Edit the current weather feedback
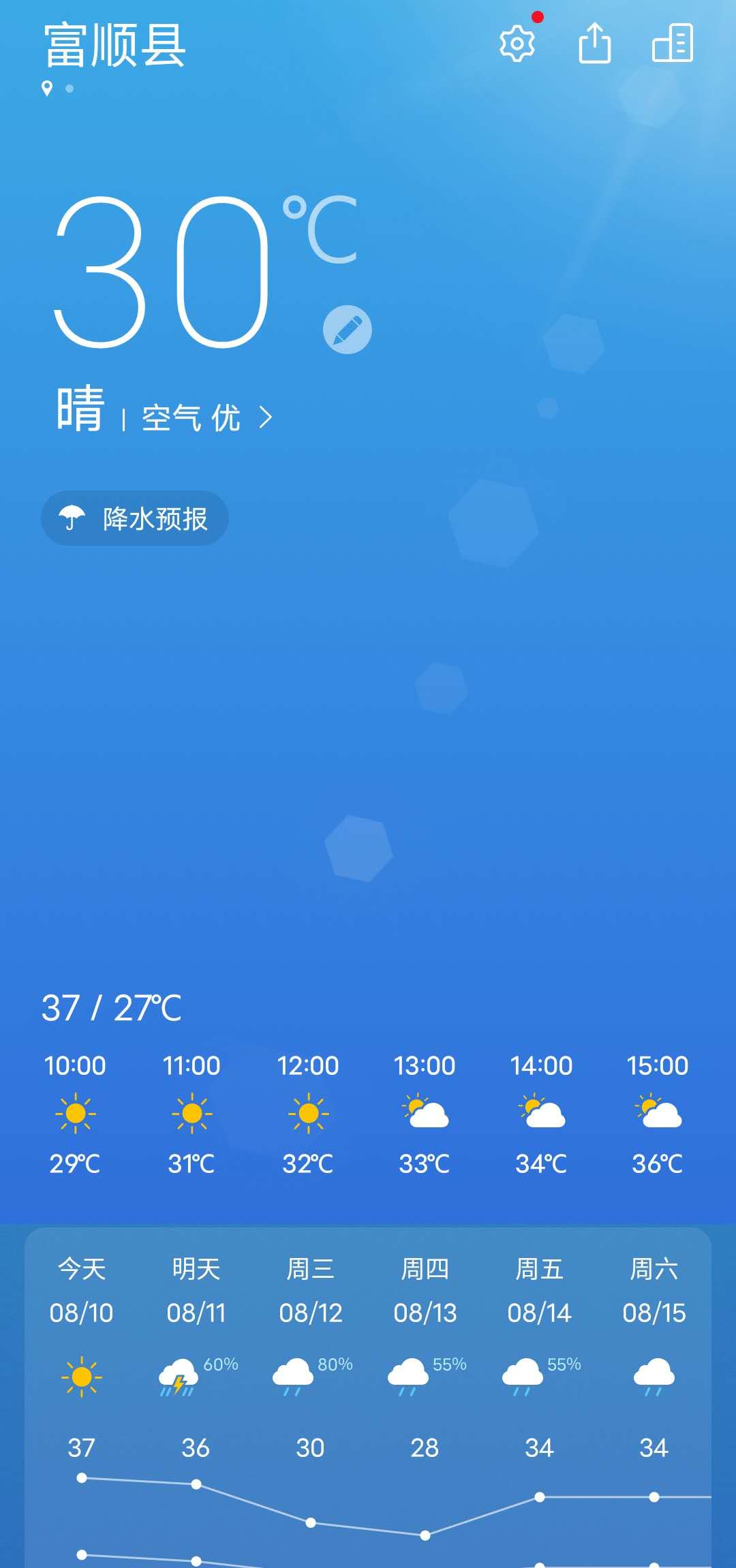This screenshot has height=1568, width=736. coord(348,330)
